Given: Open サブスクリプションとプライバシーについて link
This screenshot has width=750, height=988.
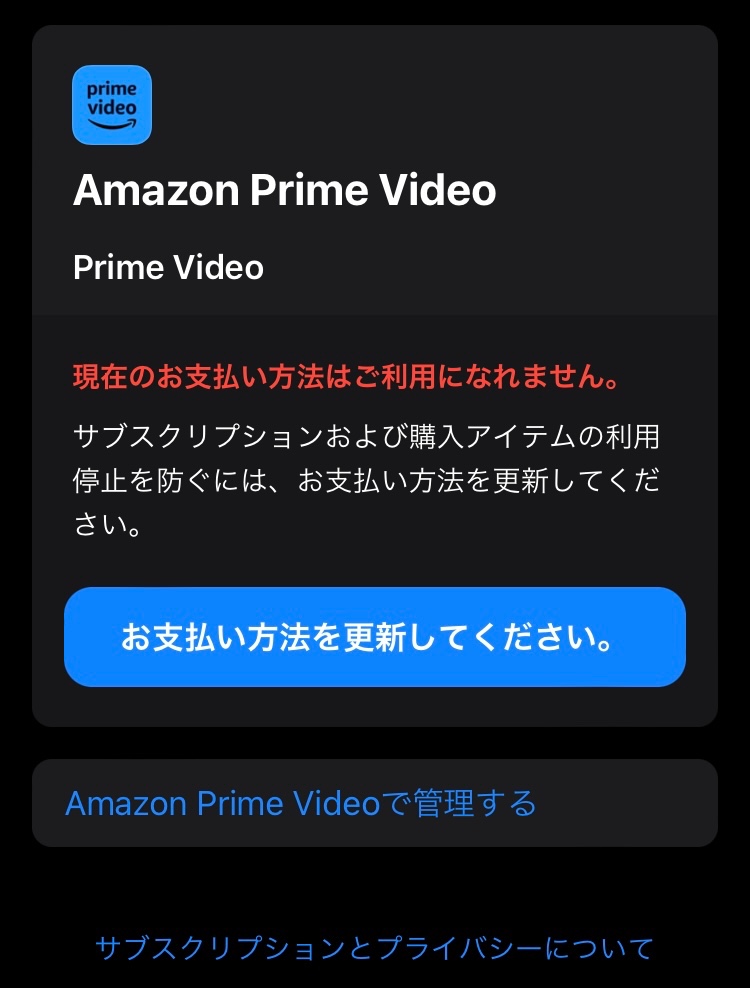Looking at the screenshot, I should tap(374, 948).
